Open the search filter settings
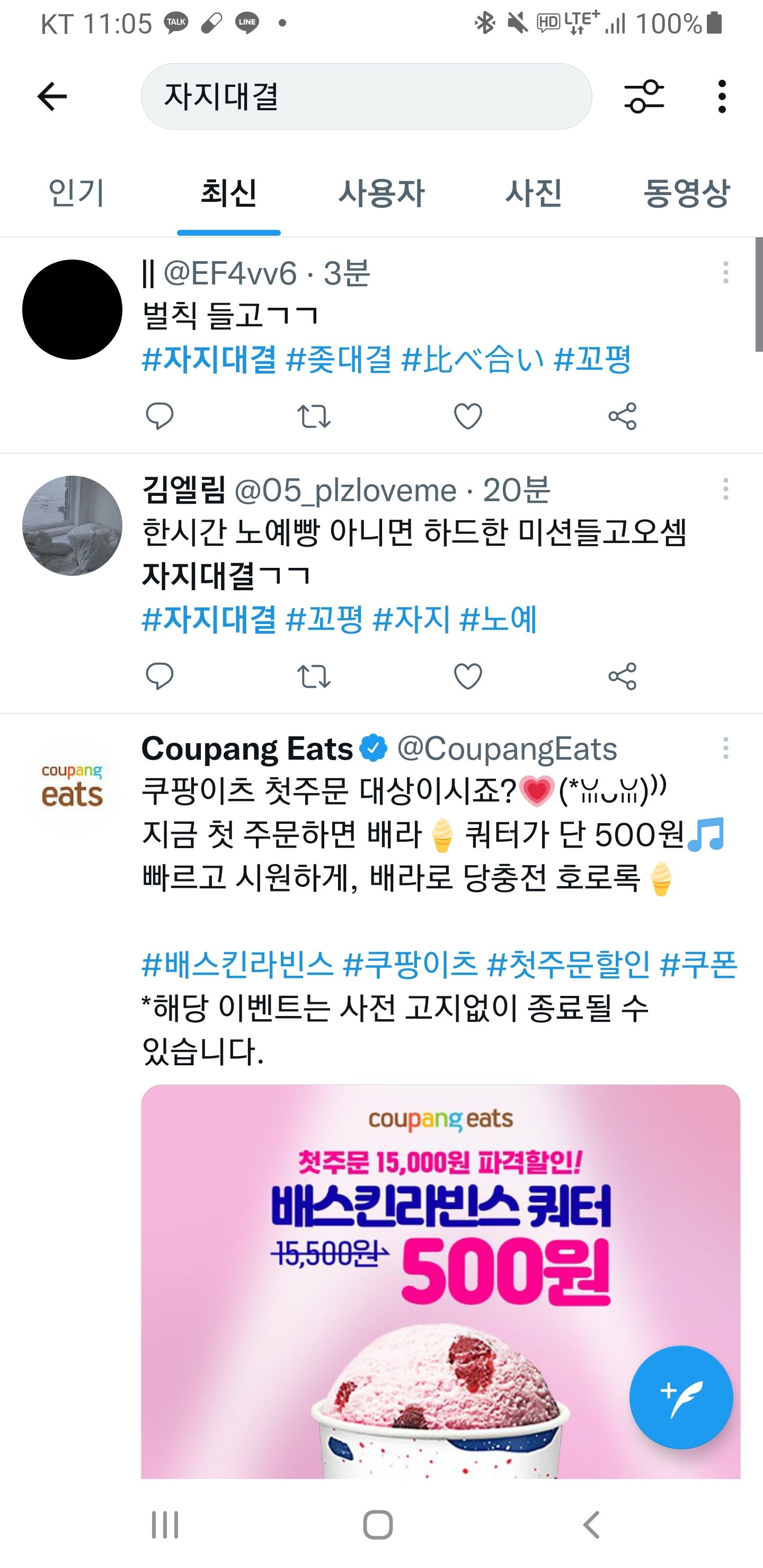This screenshot has width=763, height=1568. coord(644,96)
